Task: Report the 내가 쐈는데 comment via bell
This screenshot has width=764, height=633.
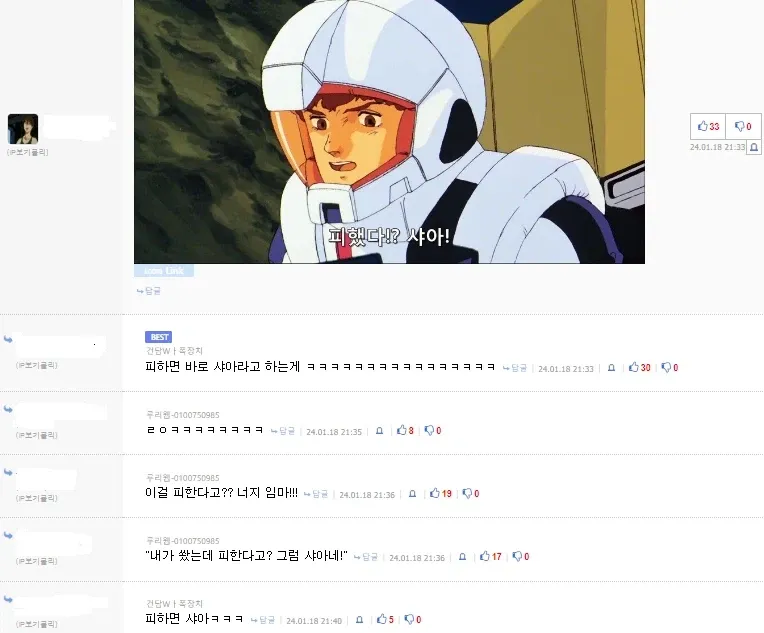Action: pos(462,557)
